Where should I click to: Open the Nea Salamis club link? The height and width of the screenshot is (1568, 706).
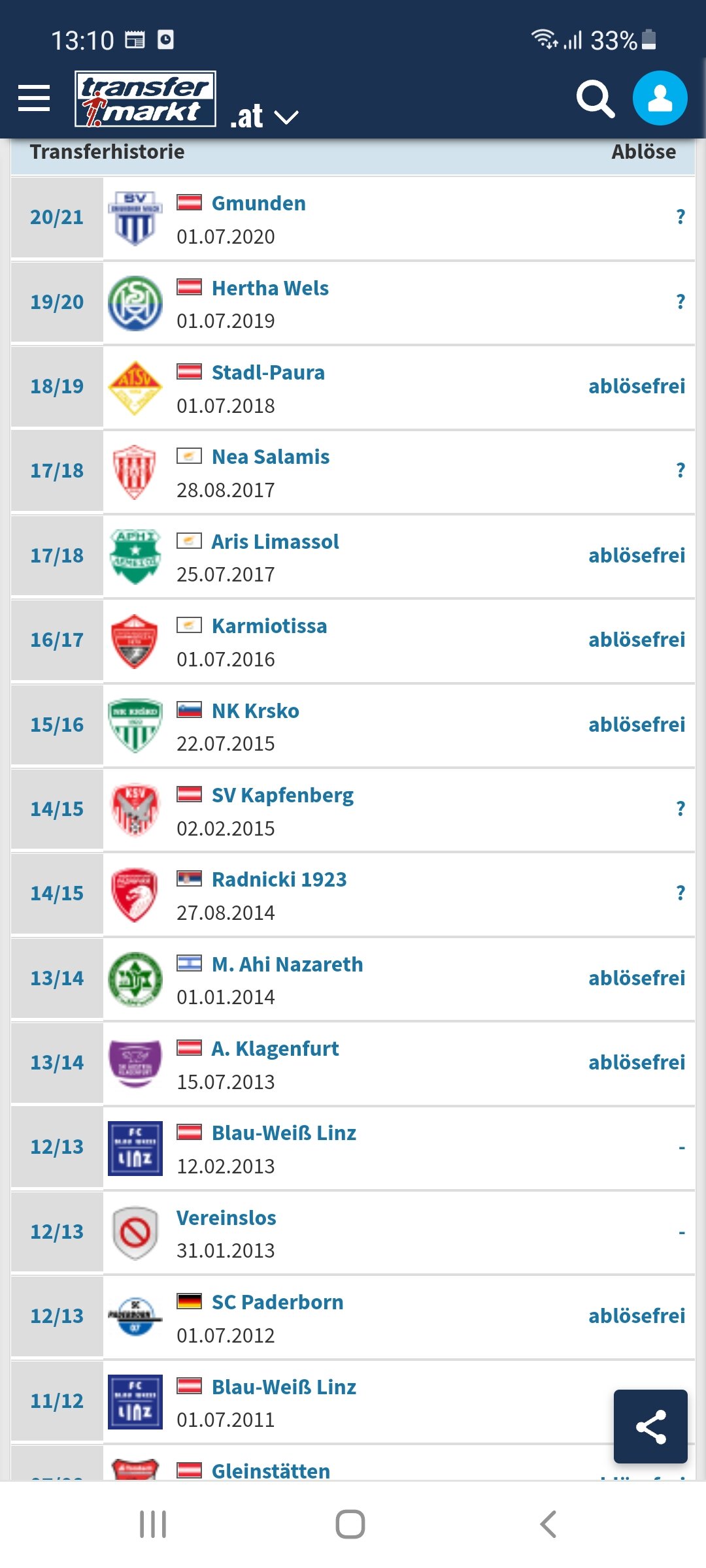[x=271, y=457]
